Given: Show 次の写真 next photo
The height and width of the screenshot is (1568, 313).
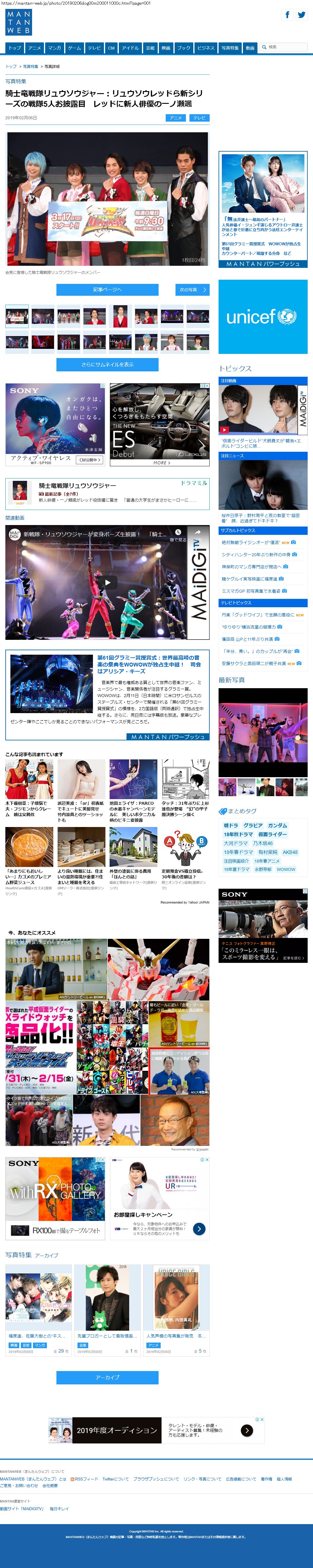Looking at the screenshot, I should (192, 290).
